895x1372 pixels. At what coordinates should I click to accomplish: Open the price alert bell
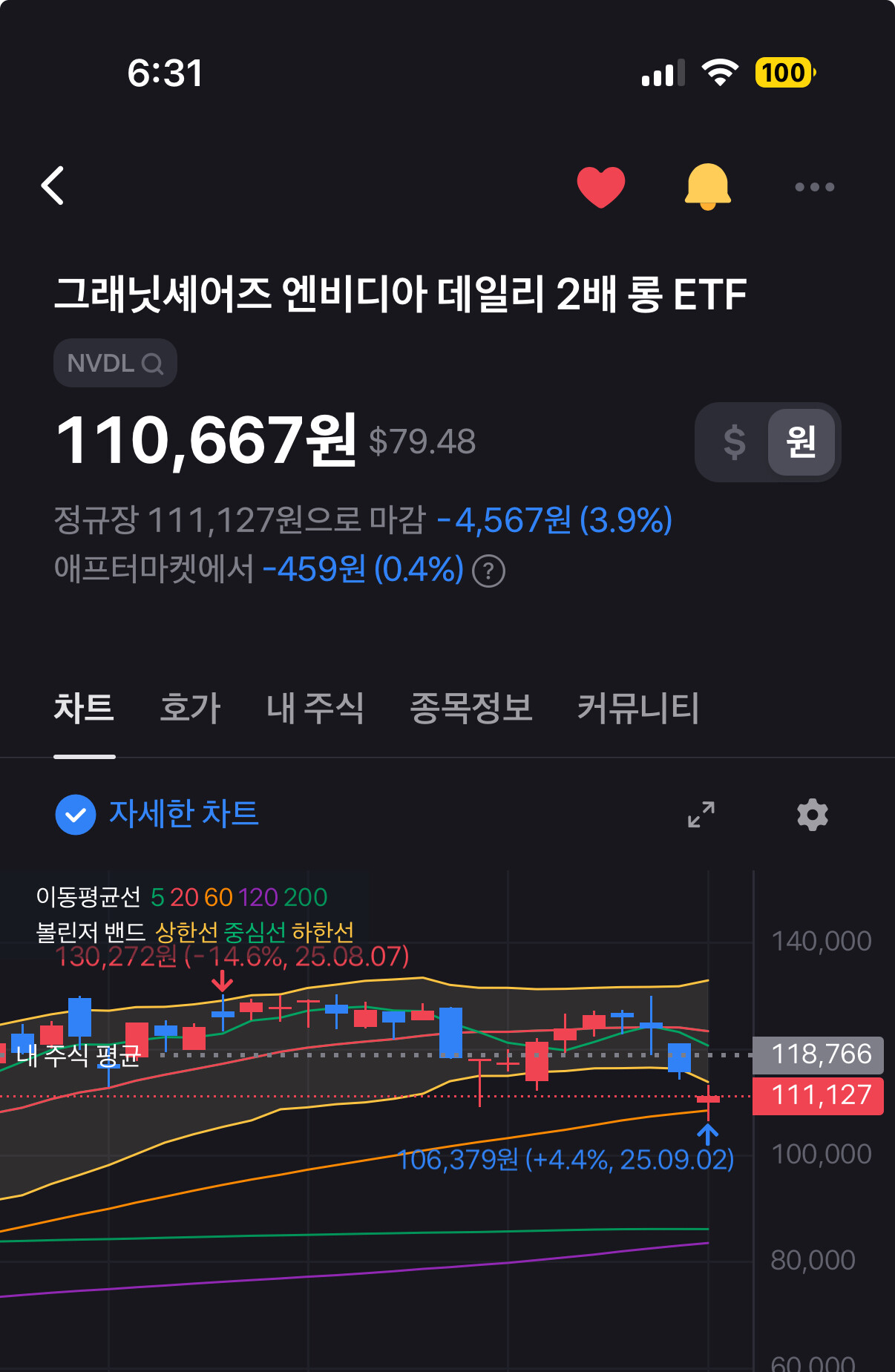pos(707,187)
